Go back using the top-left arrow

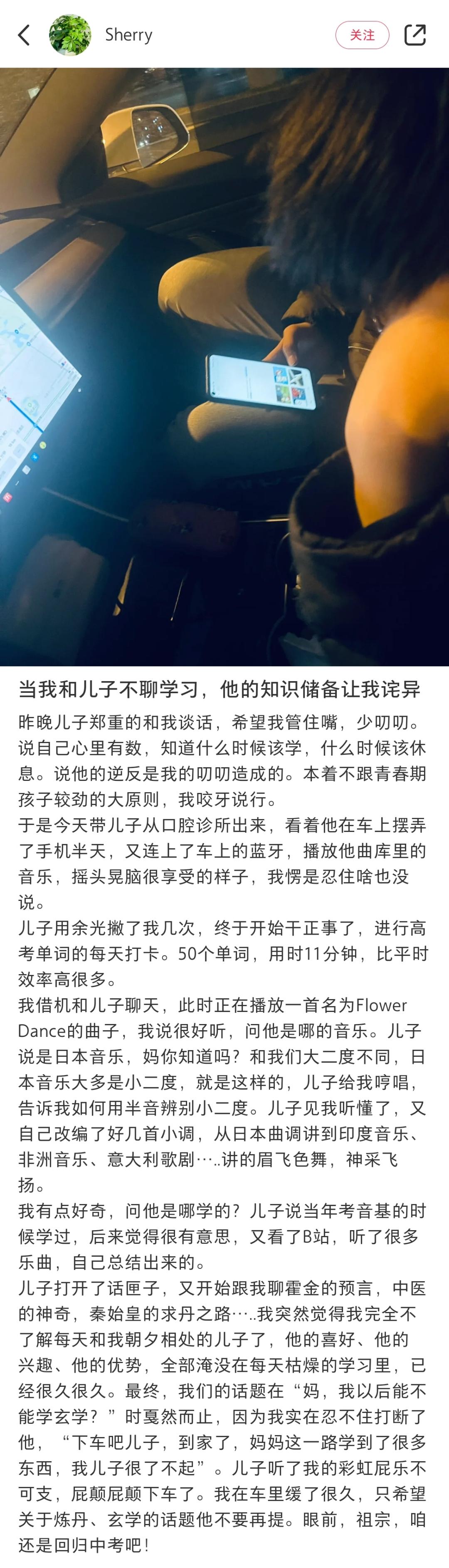25,35
